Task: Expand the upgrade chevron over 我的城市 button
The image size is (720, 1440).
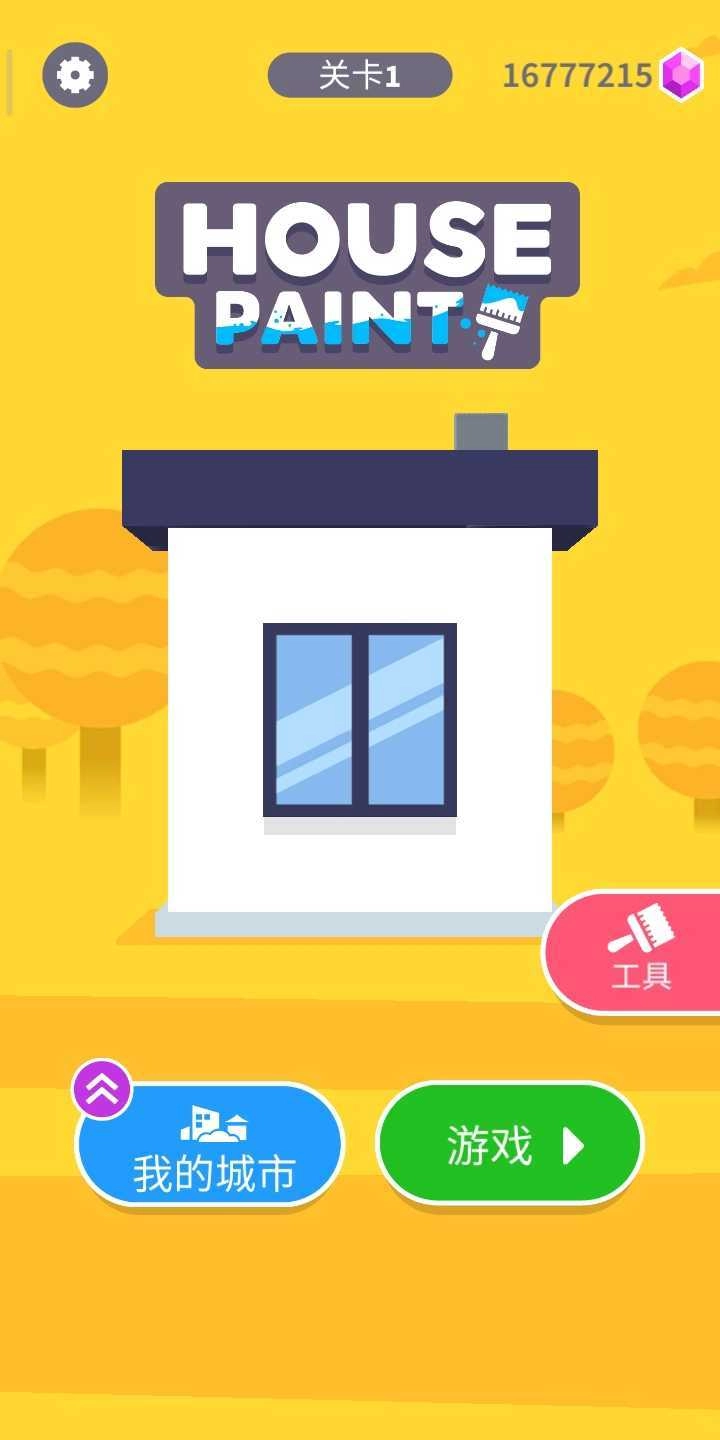Action: (99, 1090)
